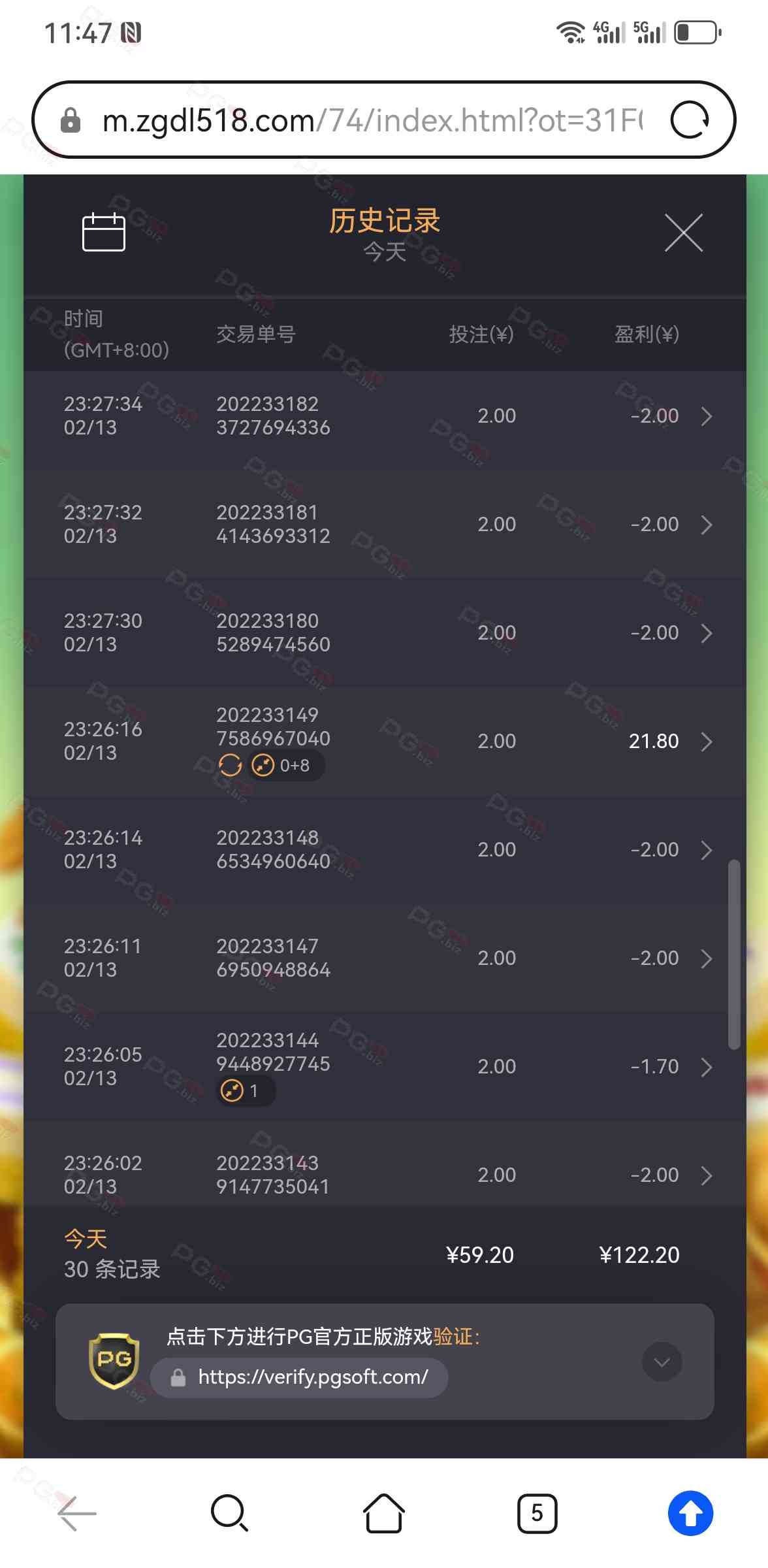
Task: Open browser search
Action: coord(229,1513)
